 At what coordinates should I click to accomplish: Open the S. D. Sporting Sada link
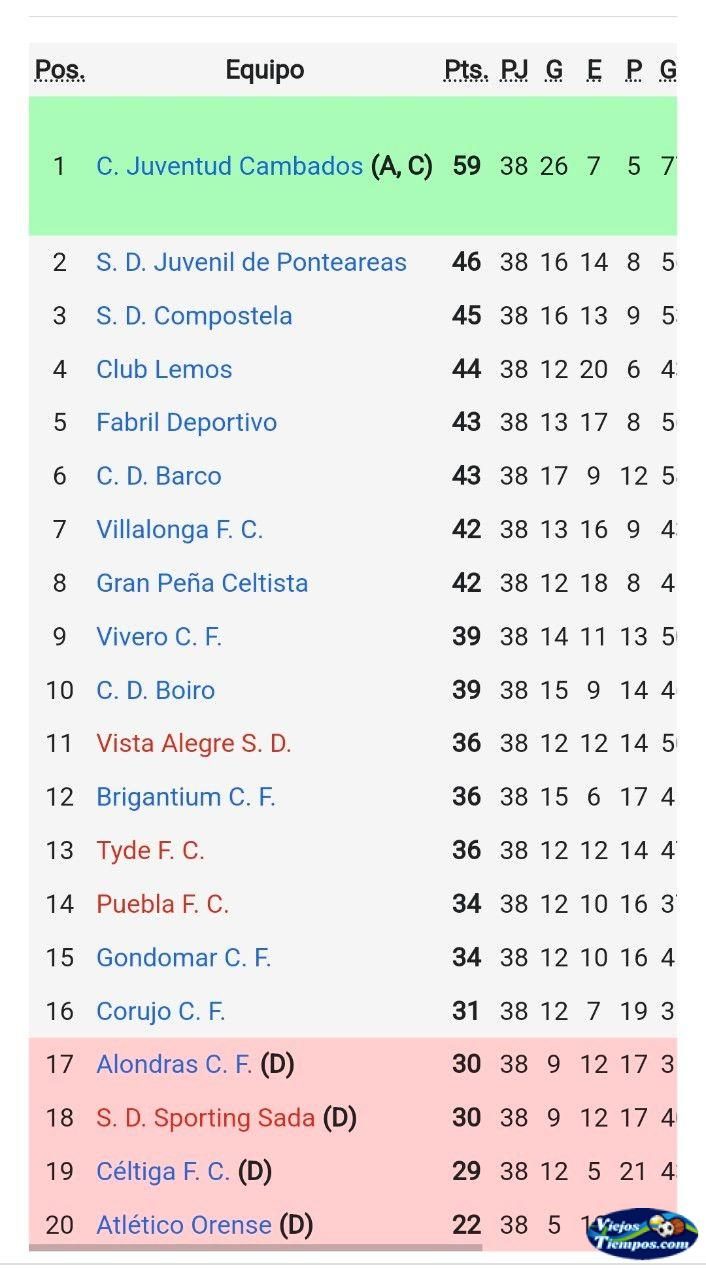[205, 1117]
